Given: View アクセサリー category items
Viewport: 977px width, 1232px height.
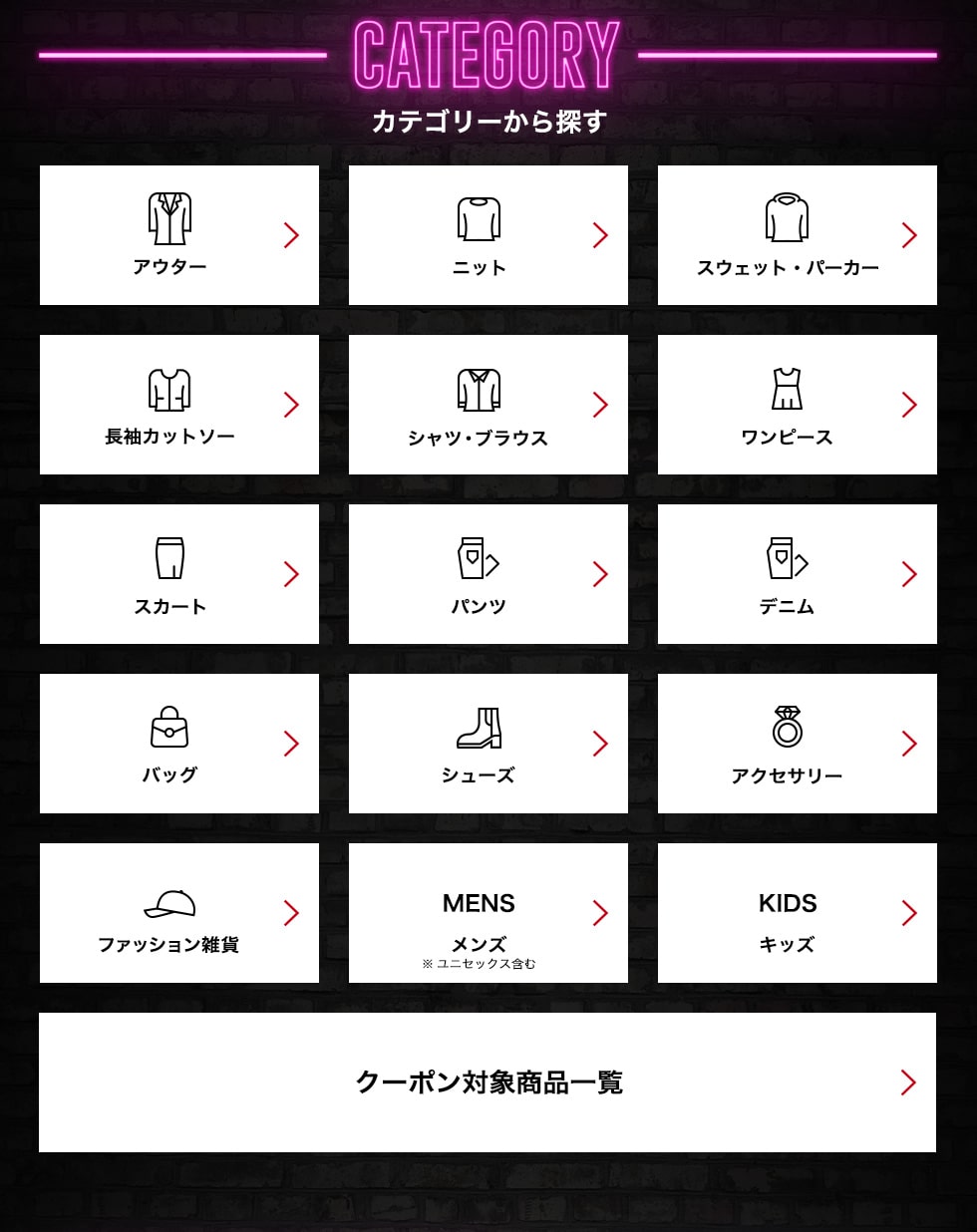Looking at the screenshot, I should click(798, 744).
